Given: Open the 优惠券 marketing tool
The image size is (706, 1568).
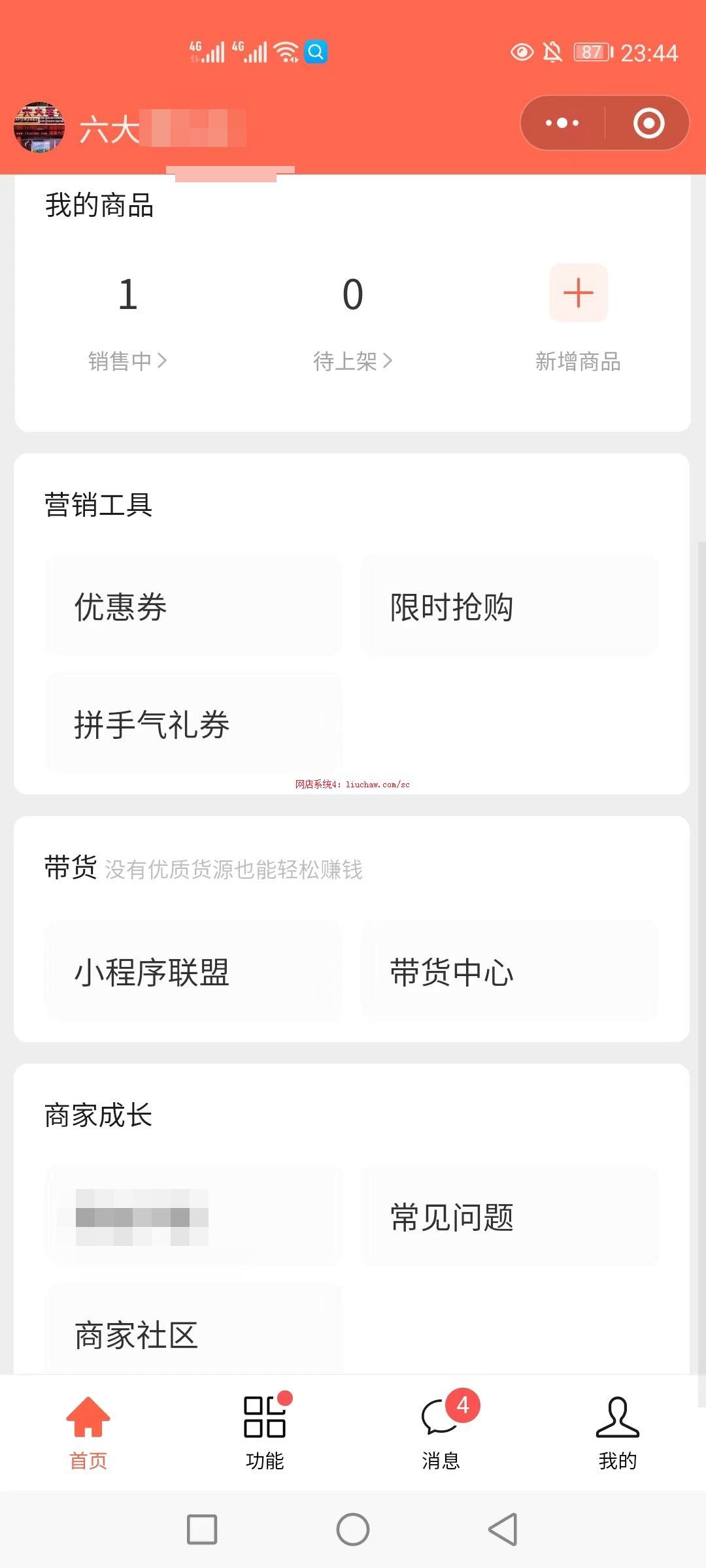Looking at the screenshot, I should [x=193, y=606].
